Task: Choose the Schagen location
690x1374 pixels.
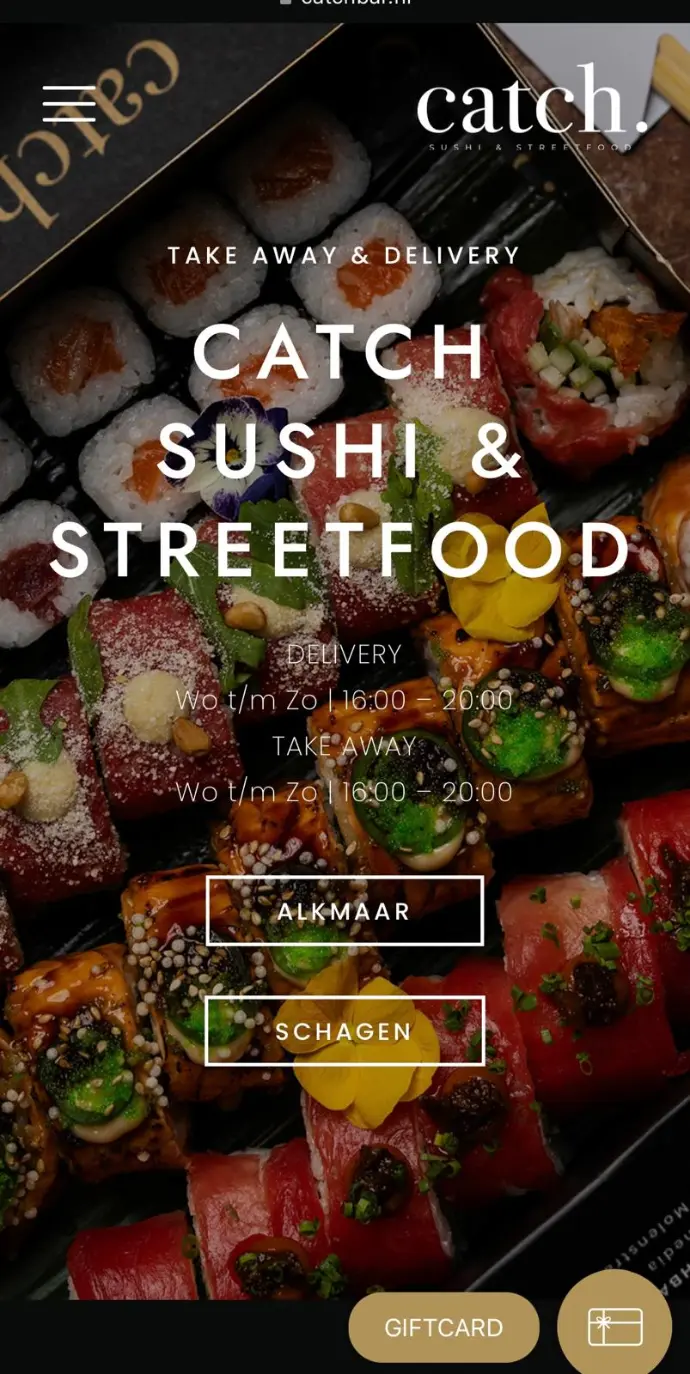Action: (344, 1031)
